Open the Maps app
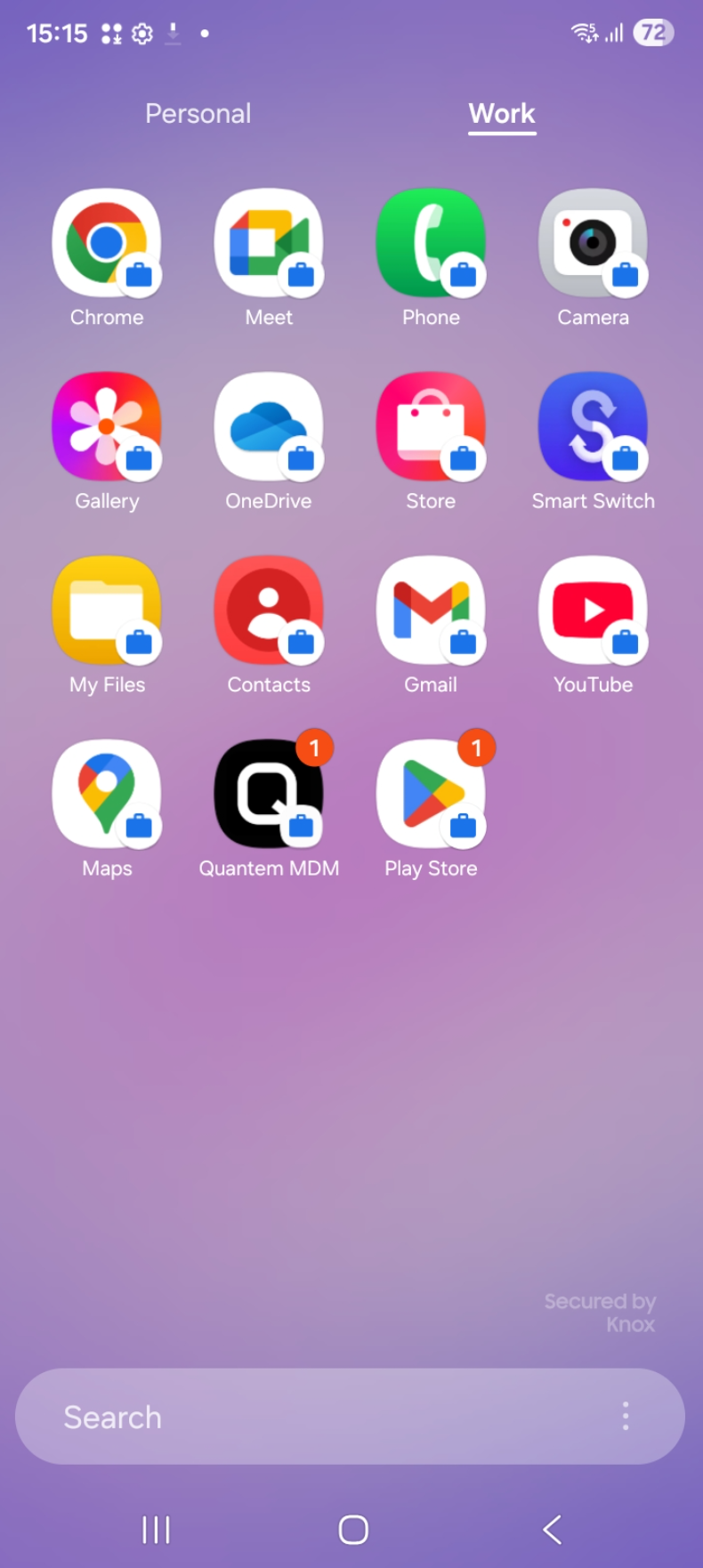Screen dimensions: 703x1568 click(107, 795)
